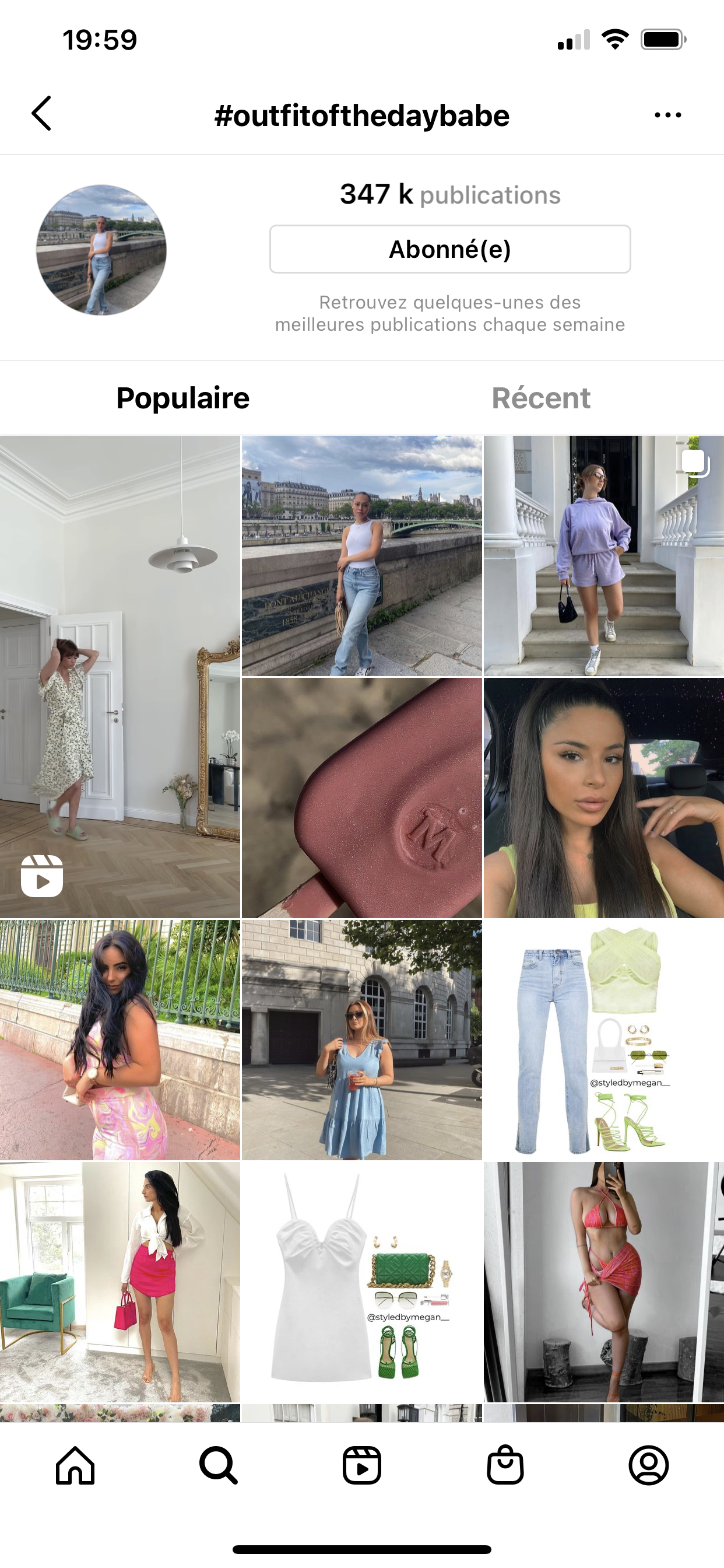Tap the Abonné(e) follow button
Image resolution: width=724 pixels, height=1568 pixels.
pos(449,249)
